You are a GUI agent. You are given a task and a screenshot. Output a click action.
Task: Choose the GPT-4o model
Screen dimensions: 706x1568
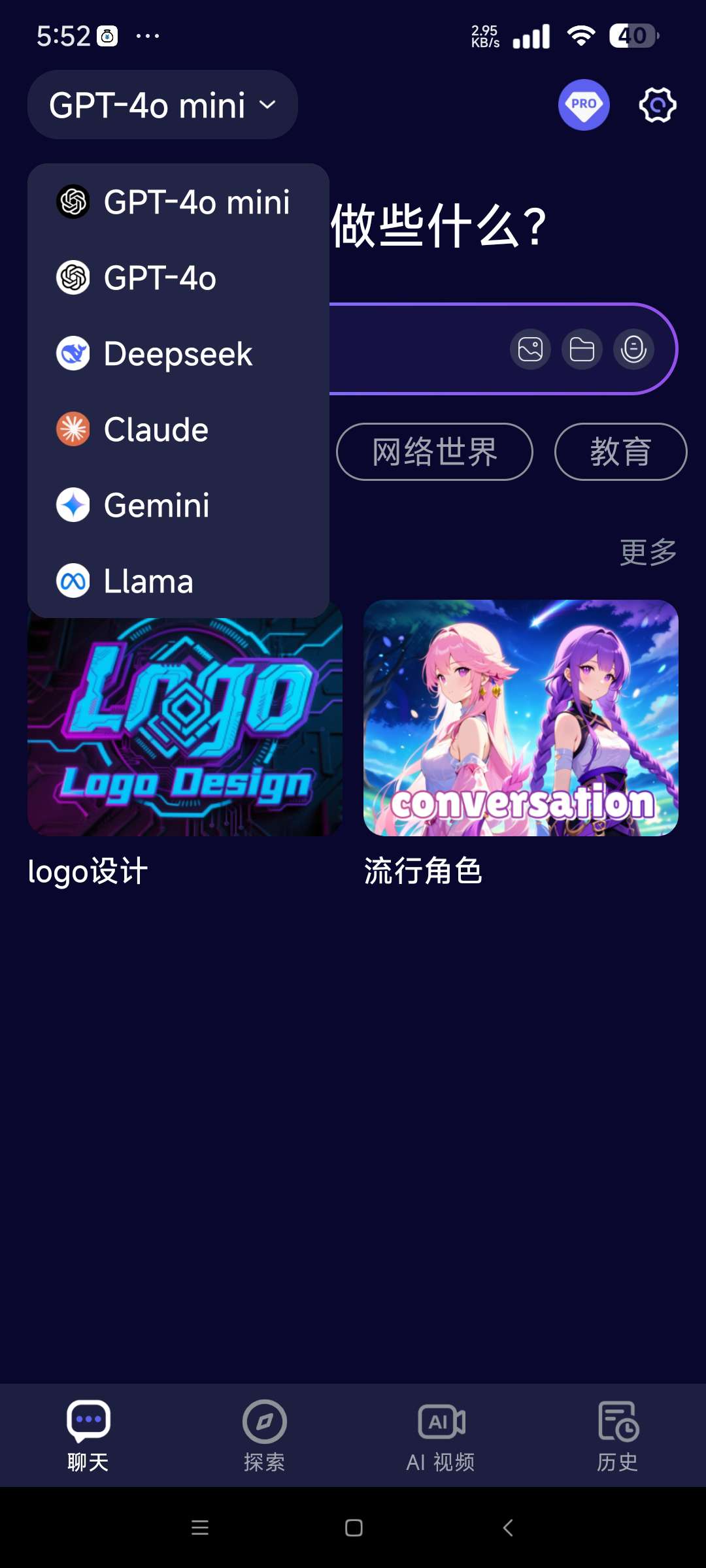[176, 278]
